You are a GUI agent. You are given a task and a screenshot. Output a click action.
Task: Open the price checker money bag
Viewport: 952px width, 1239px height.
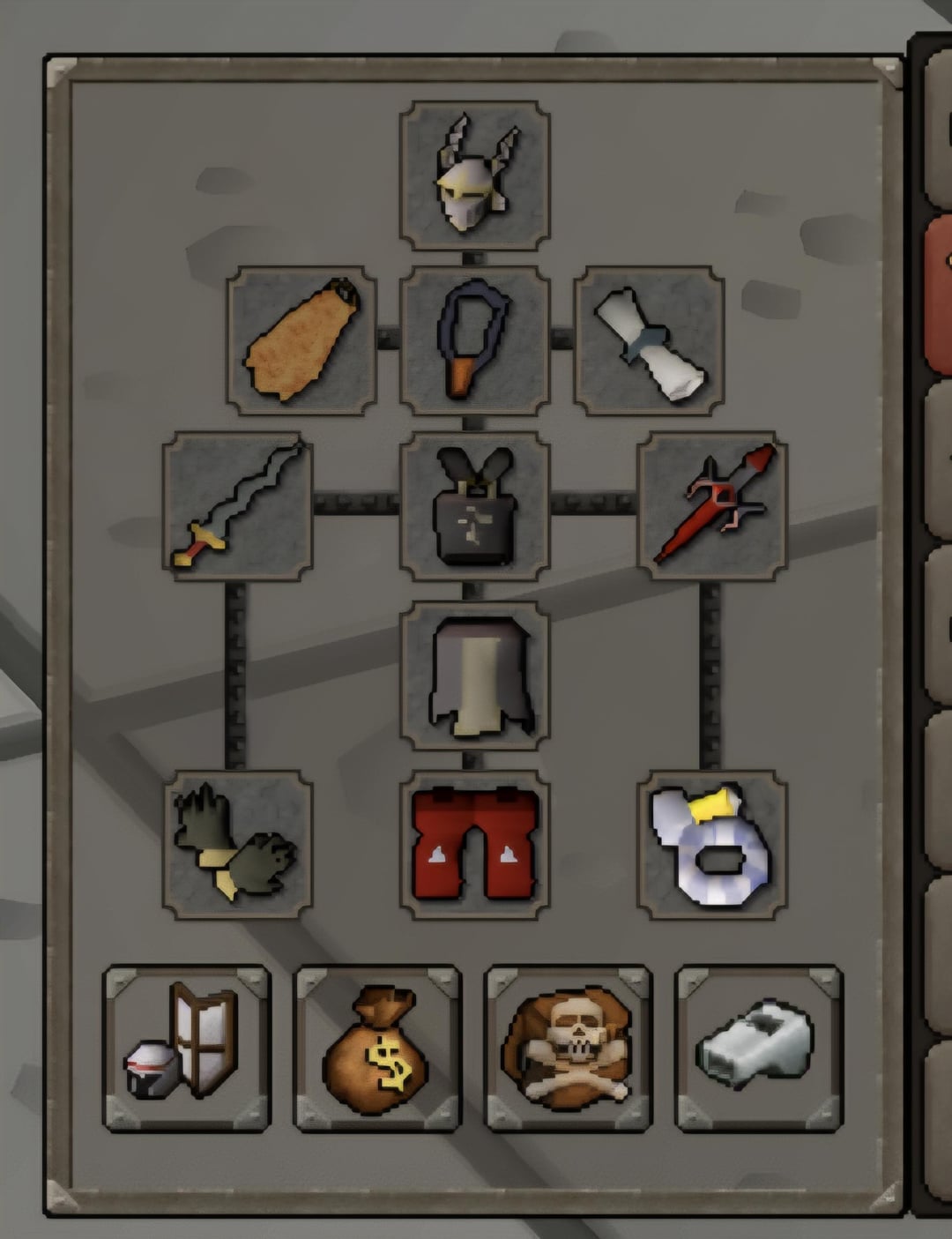(x=377, y=1048)
